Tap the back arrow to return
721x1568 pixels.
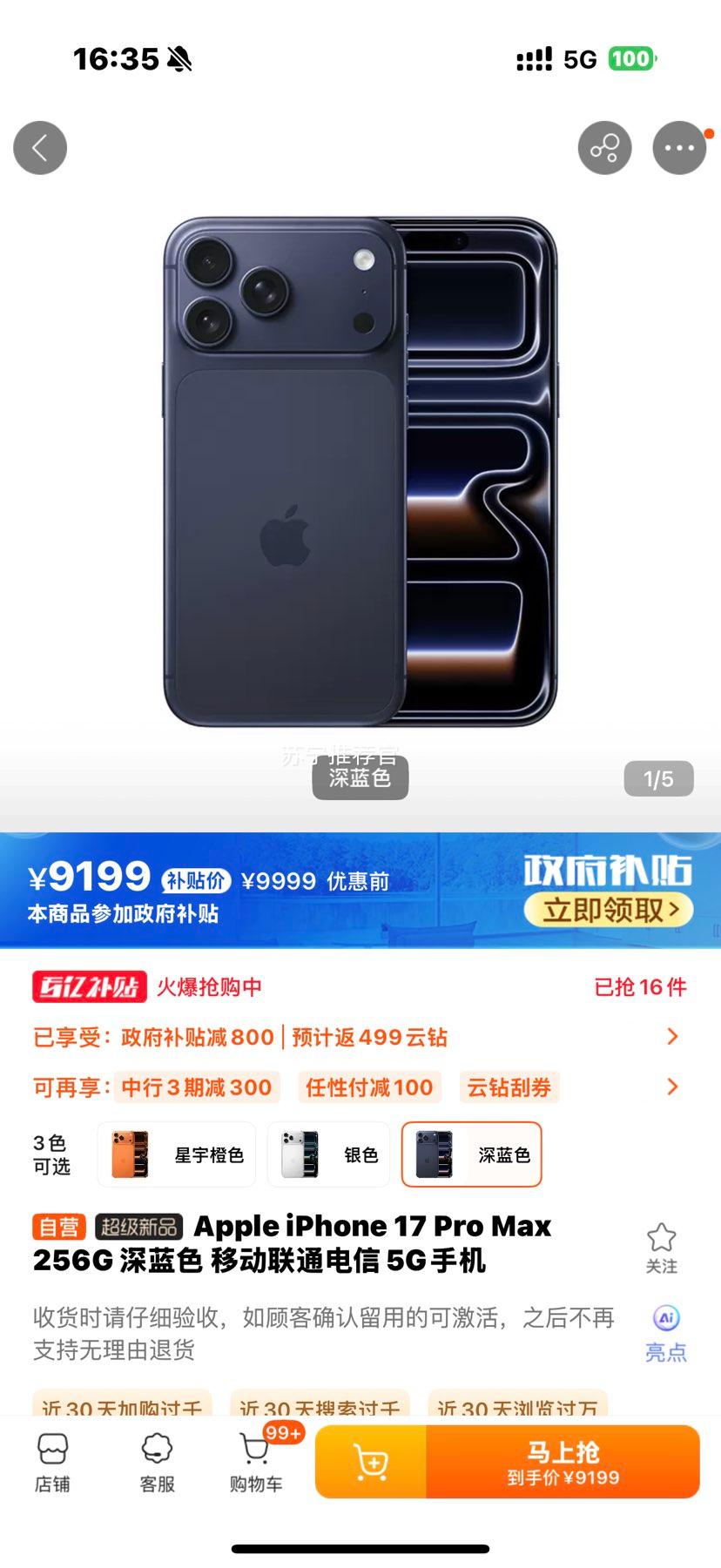pyautogui.click(x=40, y=148)
